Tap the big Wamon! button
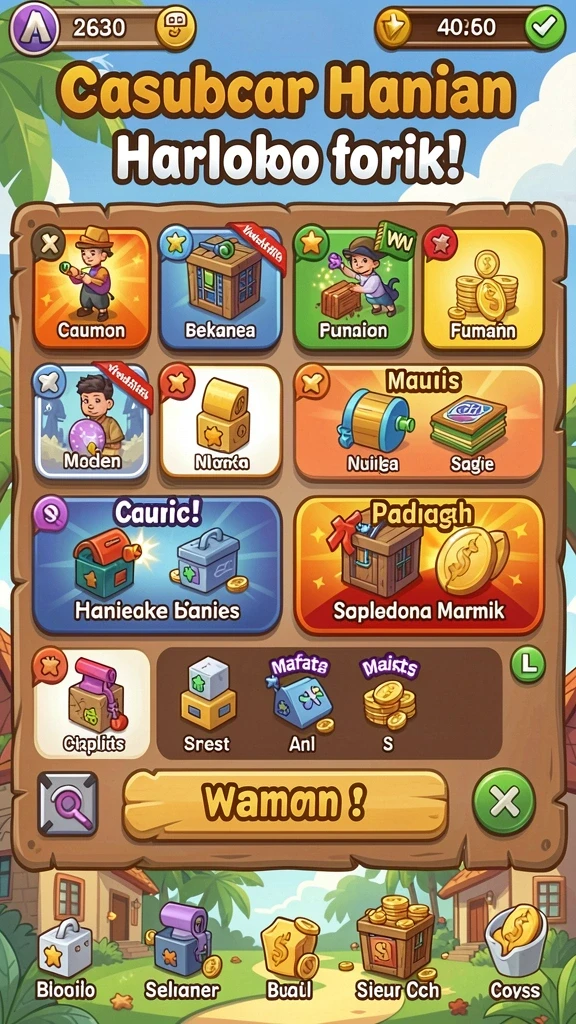Viewport: 576px width, 1024px height. [285, 804]
